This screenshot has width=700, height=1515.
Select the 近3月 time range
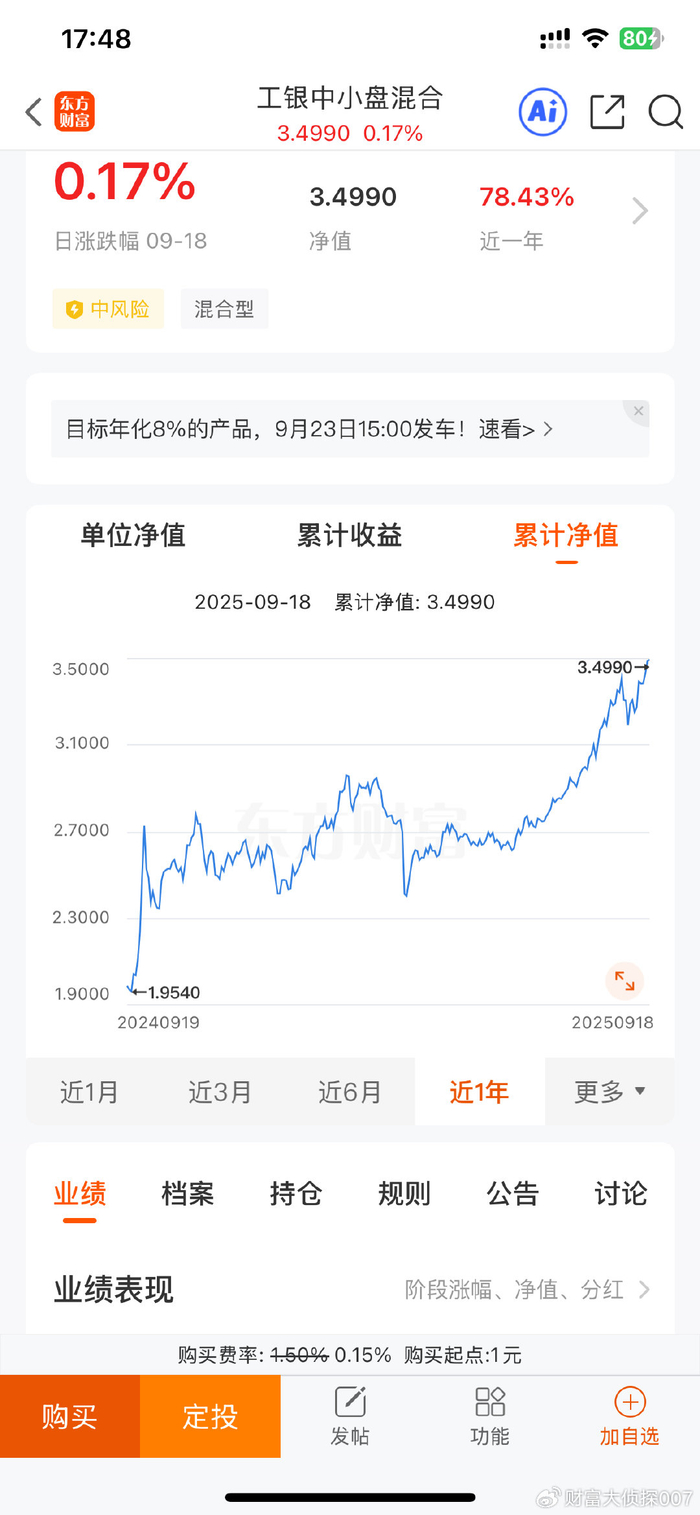pos(220,1092)
